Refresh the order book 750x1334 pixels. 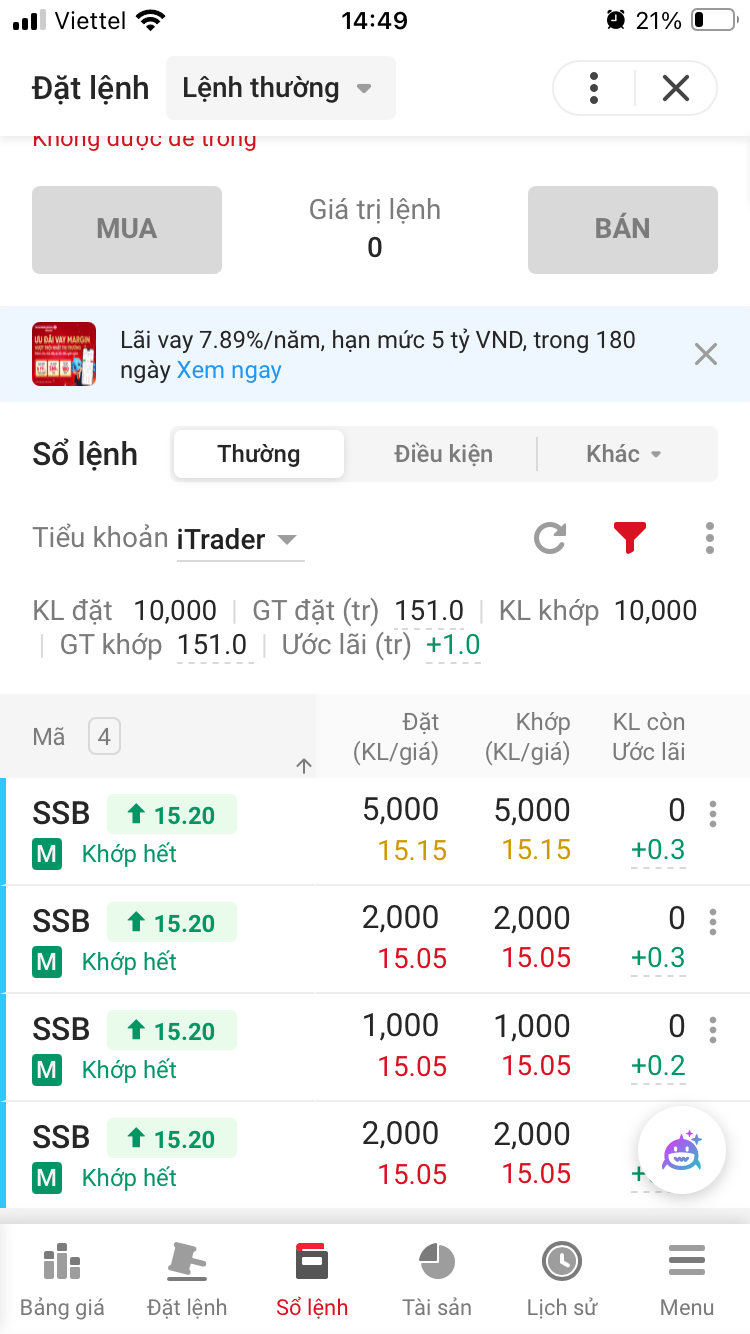[x=550, y=538]
